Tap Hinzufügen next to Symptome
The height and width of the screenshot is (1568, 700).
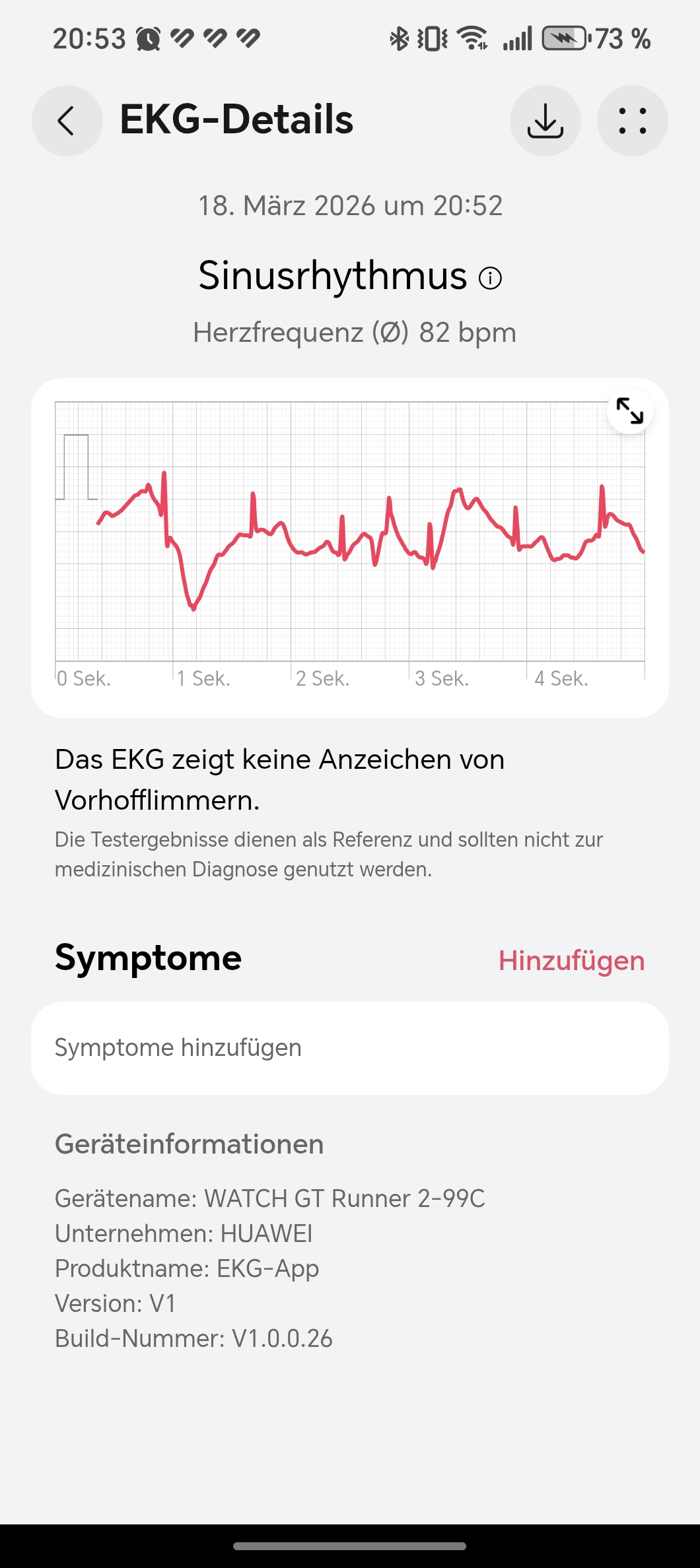(x=571, y=960)
